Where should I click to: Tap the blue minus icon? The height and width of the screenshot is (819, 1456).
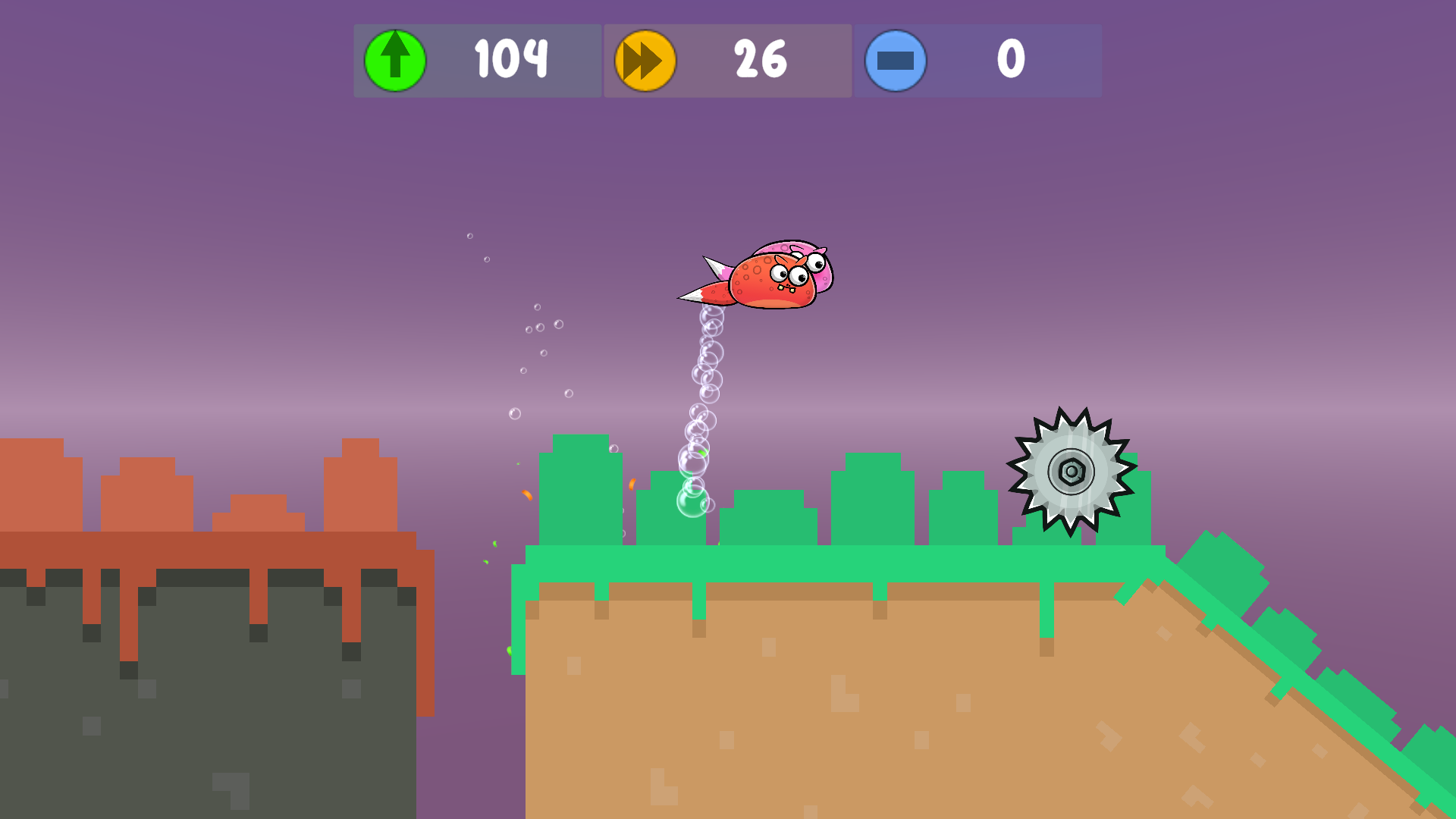tap(896, 61)
